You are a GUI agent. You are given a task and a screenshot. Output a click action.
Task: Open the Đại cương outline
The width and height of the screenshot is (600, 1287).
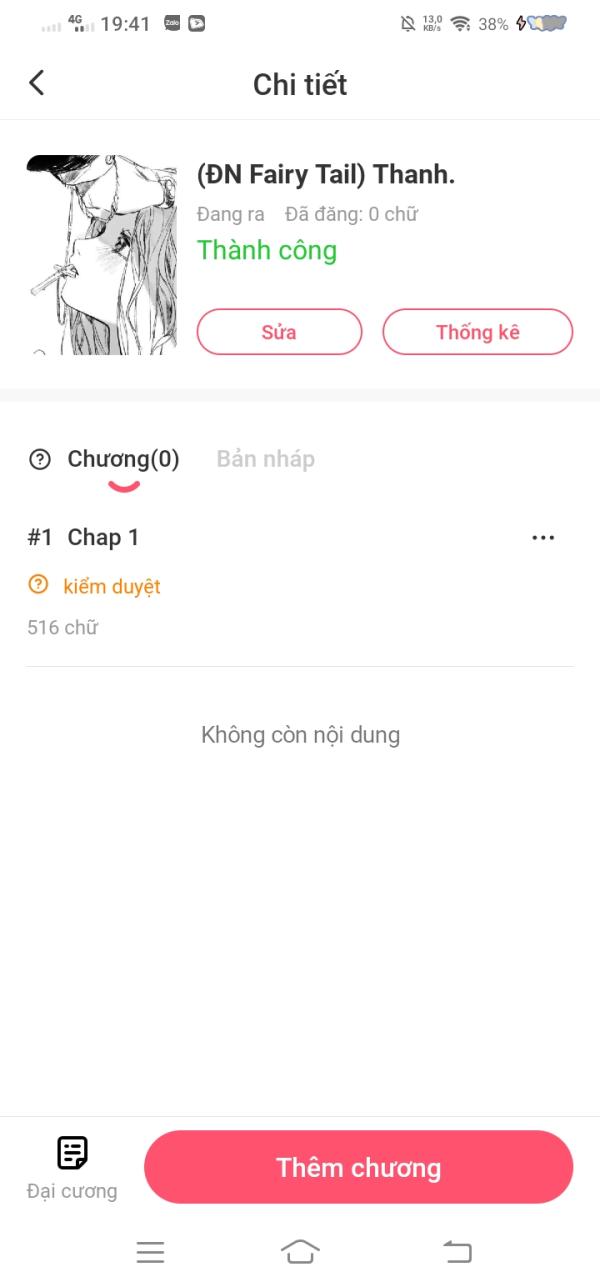pyautogui.click(x=72, y=1167)
